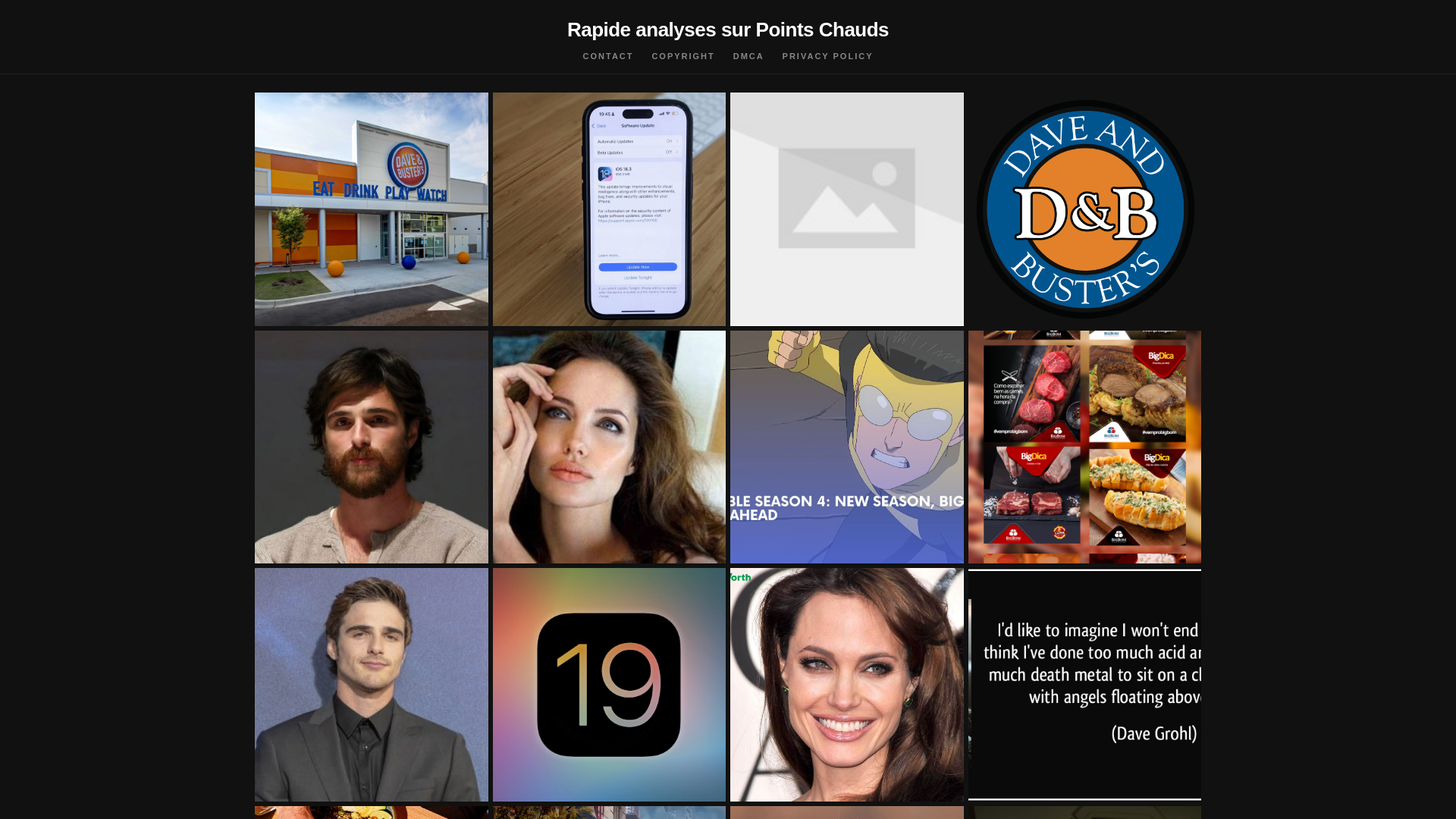Open the bearded man in beige sweater tile
This screenshot has width=1456, height=819.
371,447
